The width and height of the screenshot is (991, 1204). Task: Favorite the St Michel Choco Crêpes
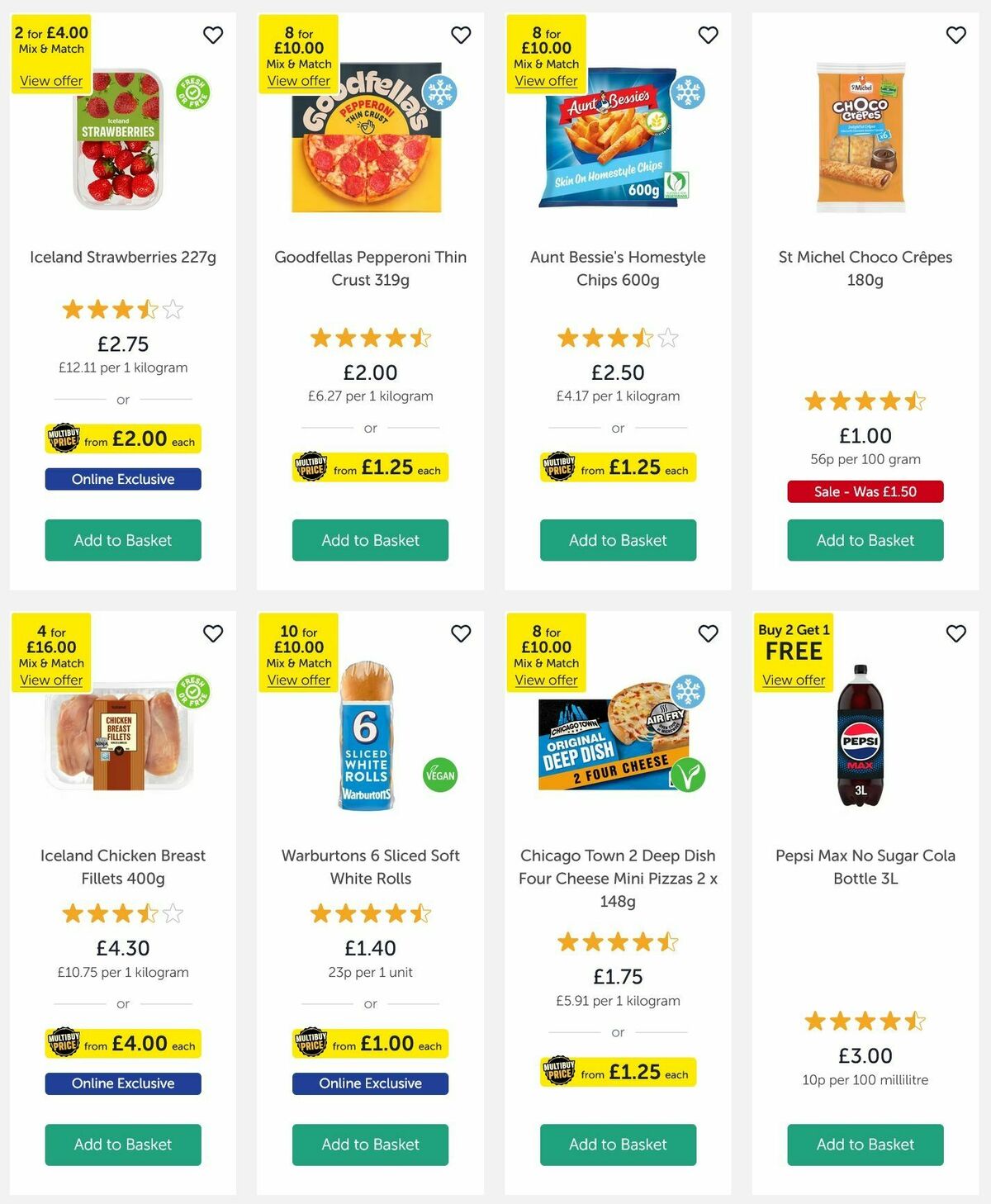point(955,36)
